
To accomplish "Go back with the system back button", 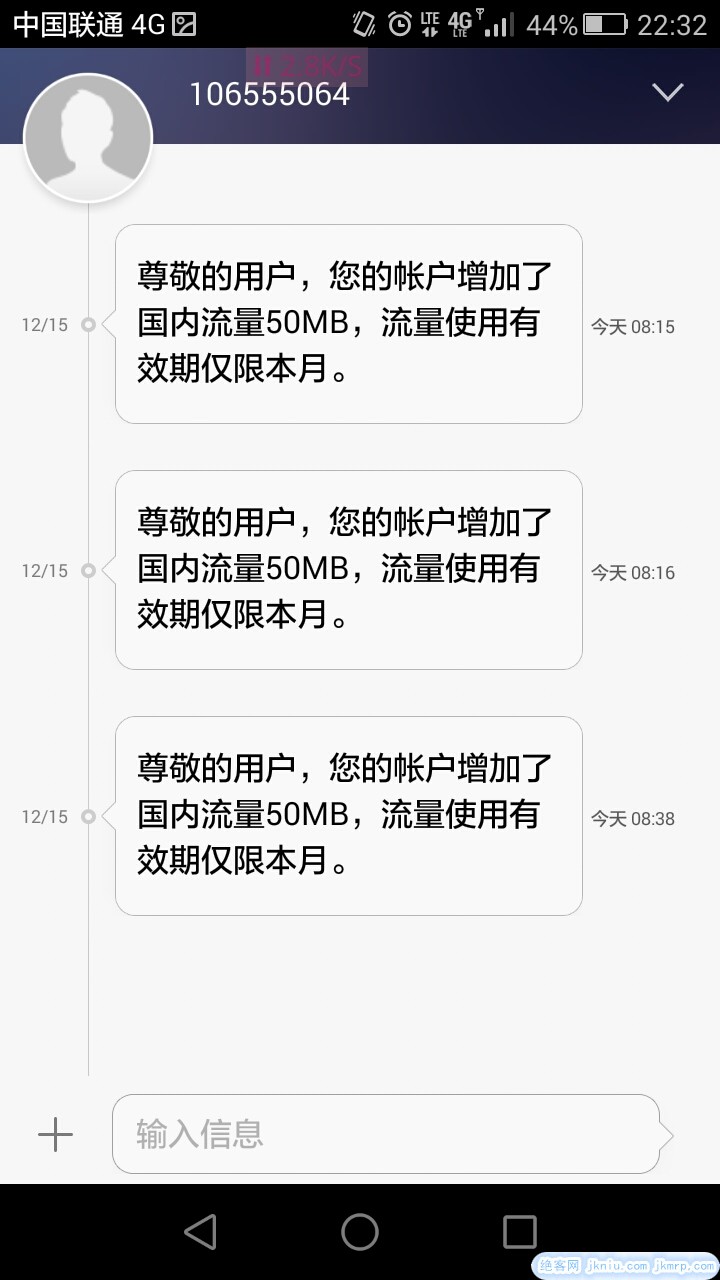I will click(x=201, y=1232).
